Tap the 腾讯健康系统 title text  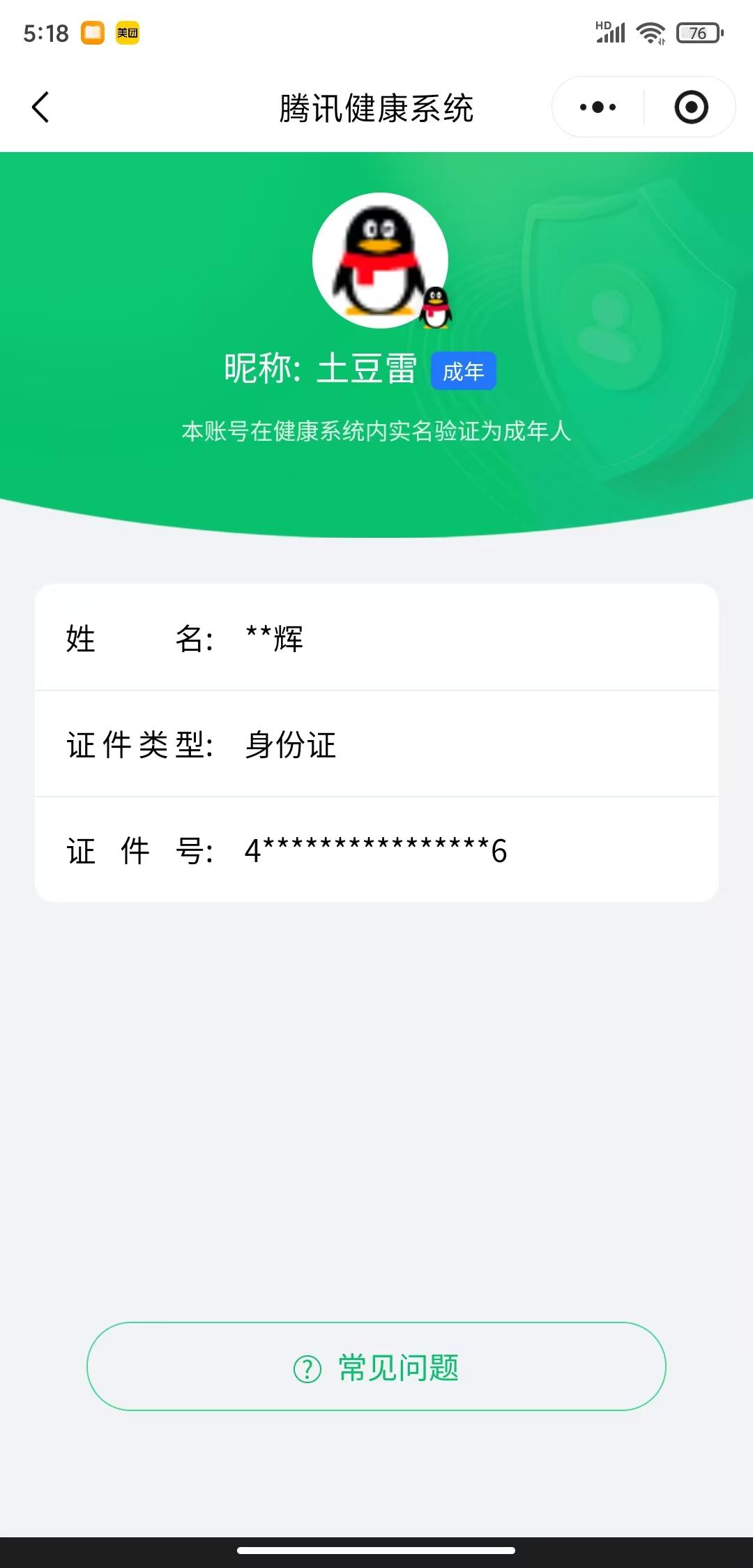(376, 108)
